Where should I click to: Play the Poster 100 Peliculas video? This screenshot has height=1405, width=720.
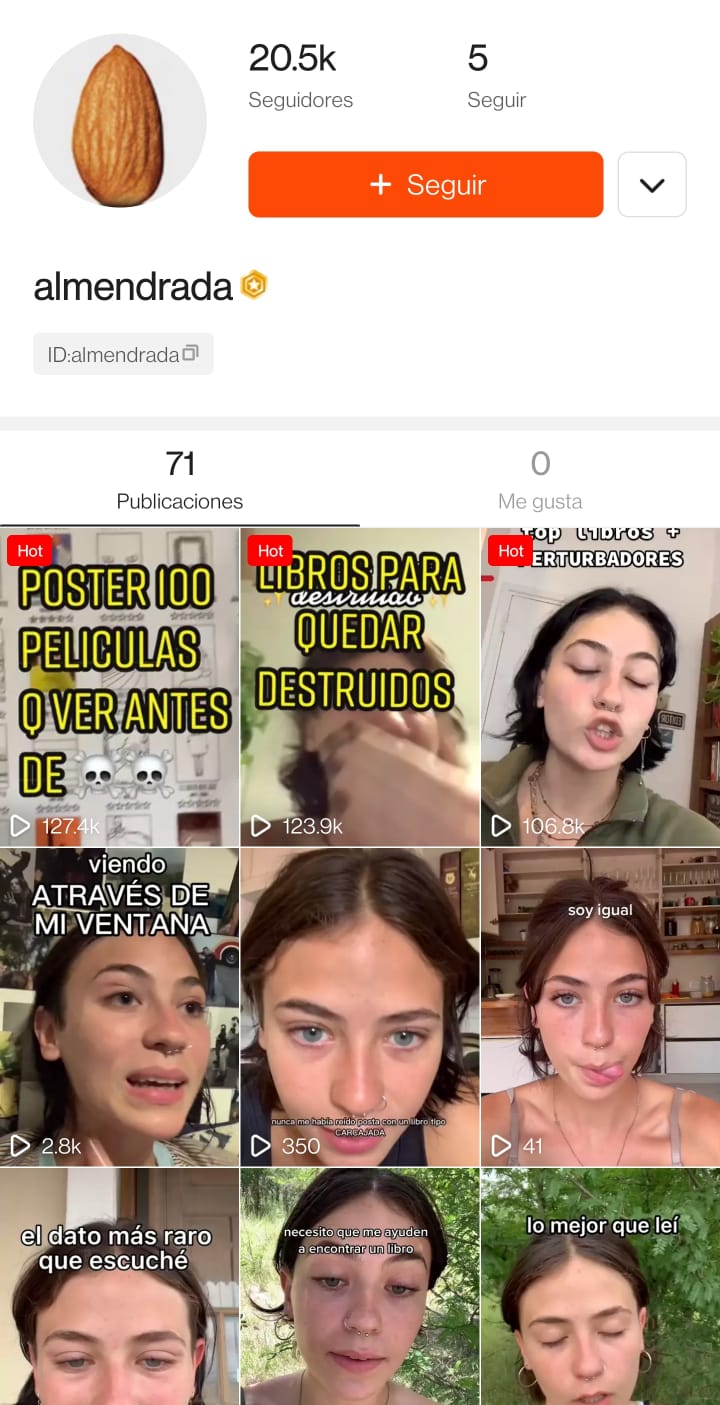pyautogui.click(x=120, y=687)
